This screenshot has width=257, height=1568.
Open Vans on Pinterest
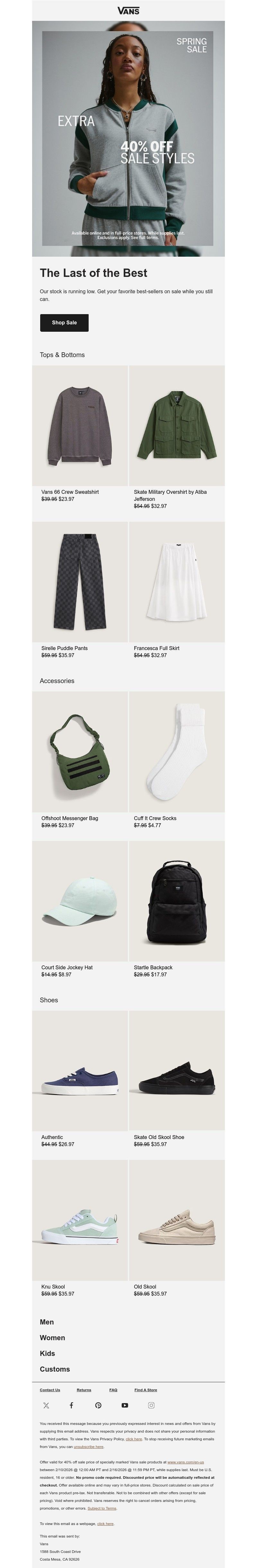[x=98, y=1405]
